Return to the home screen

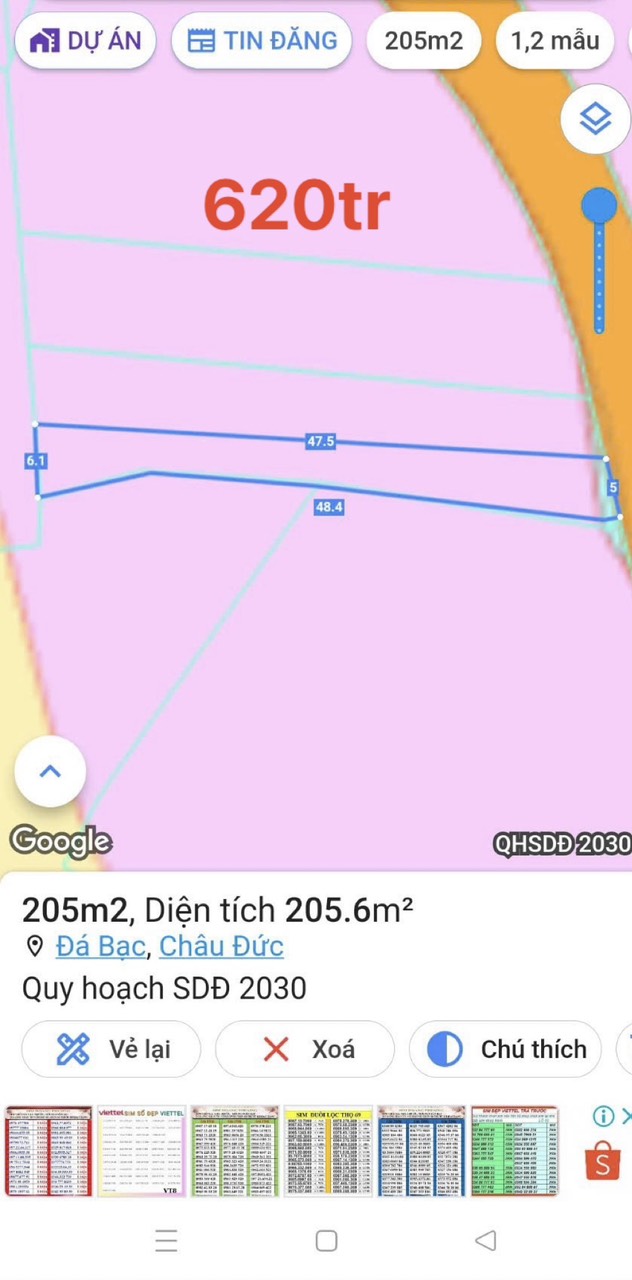point(326,1241)
